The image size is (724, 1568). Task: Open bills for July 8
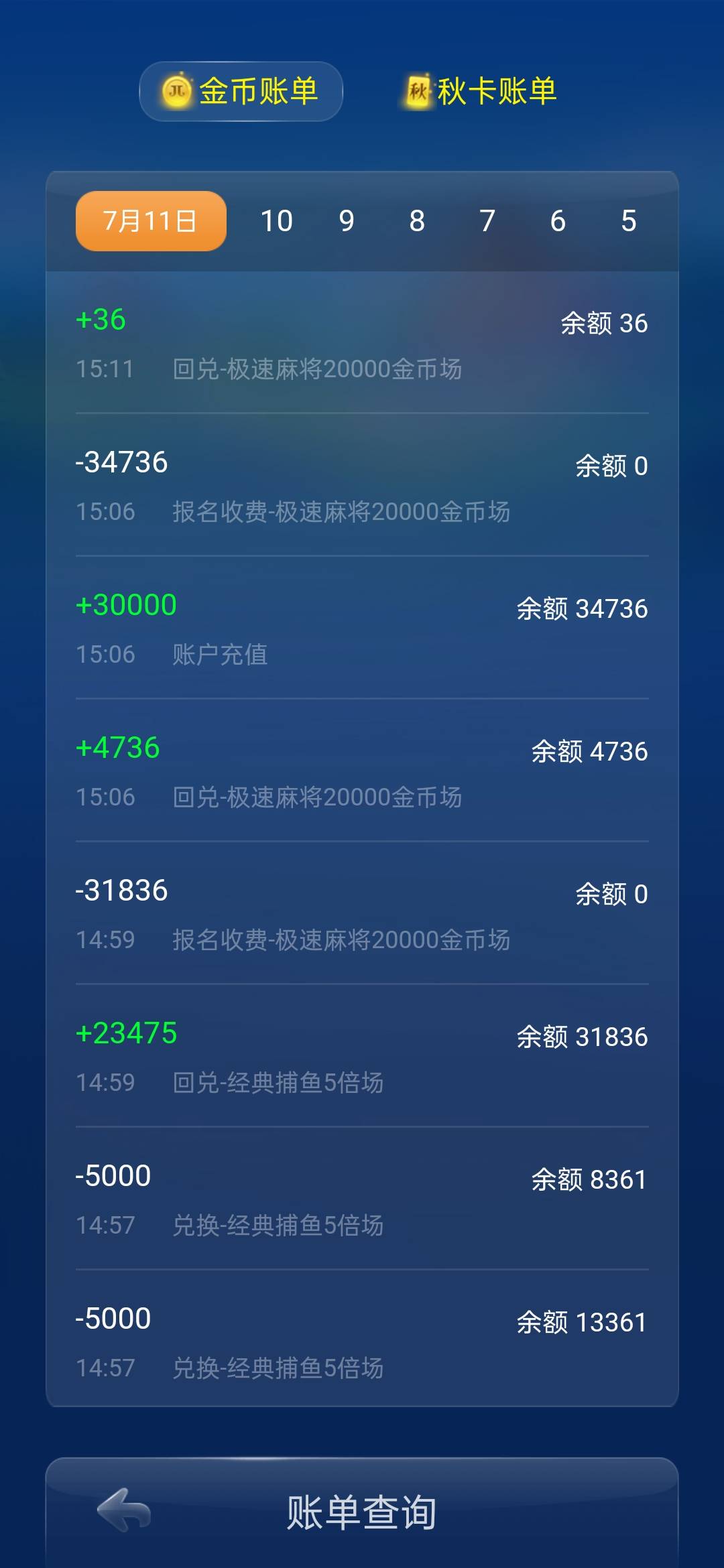(x=418, y=220)
